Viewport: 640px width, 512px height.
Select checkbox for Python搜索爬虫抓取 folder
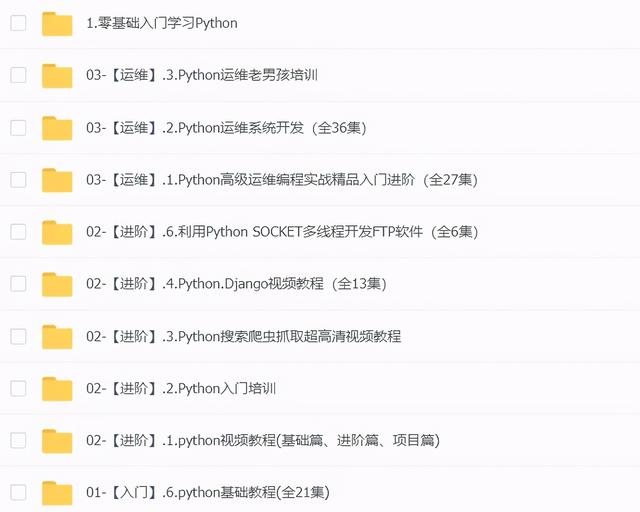18,335
